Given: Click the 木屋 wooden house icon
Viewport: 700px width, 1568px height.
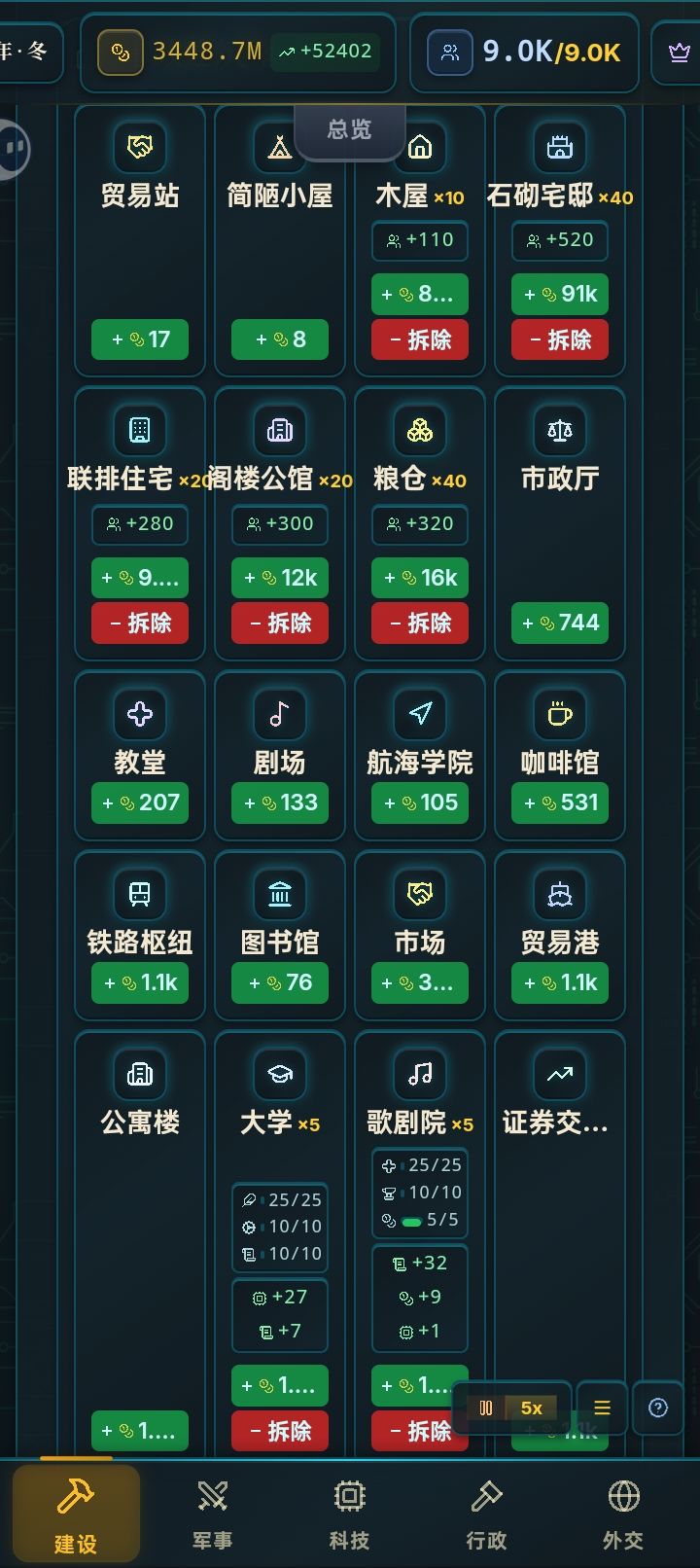Looking at the screenshot, I should click(419, 147).
